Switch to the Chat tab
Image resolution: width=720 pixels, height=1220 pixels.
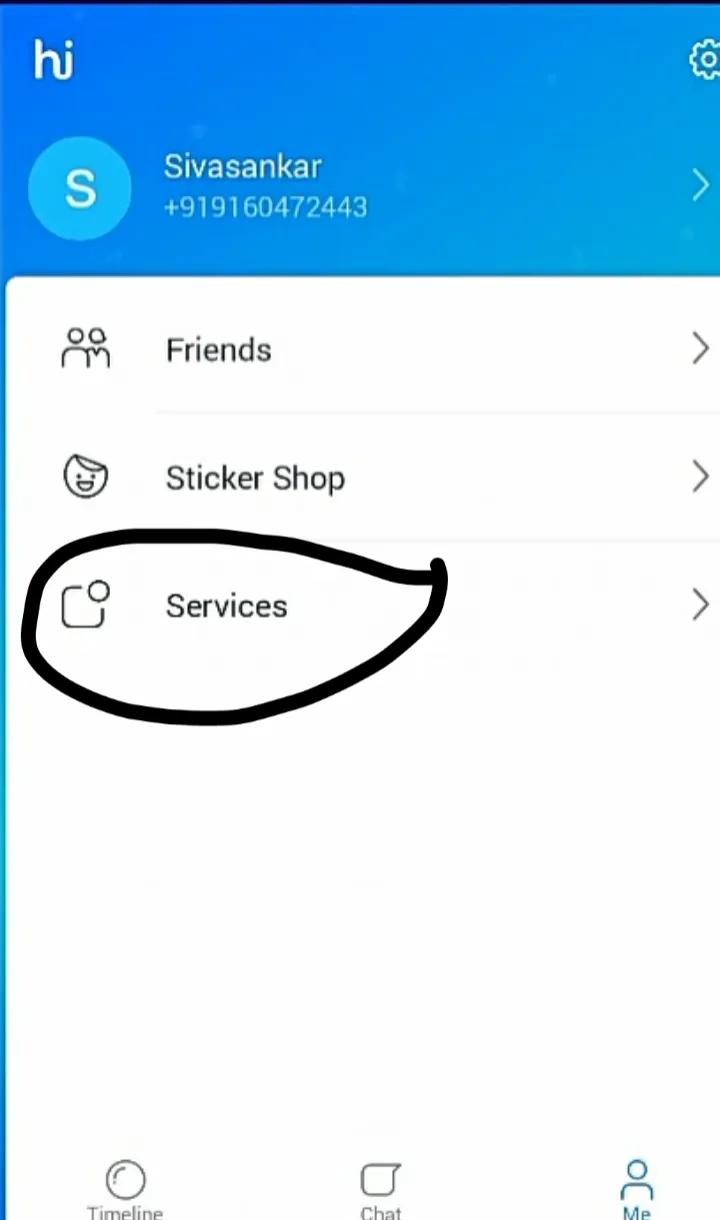(380, 1190)
